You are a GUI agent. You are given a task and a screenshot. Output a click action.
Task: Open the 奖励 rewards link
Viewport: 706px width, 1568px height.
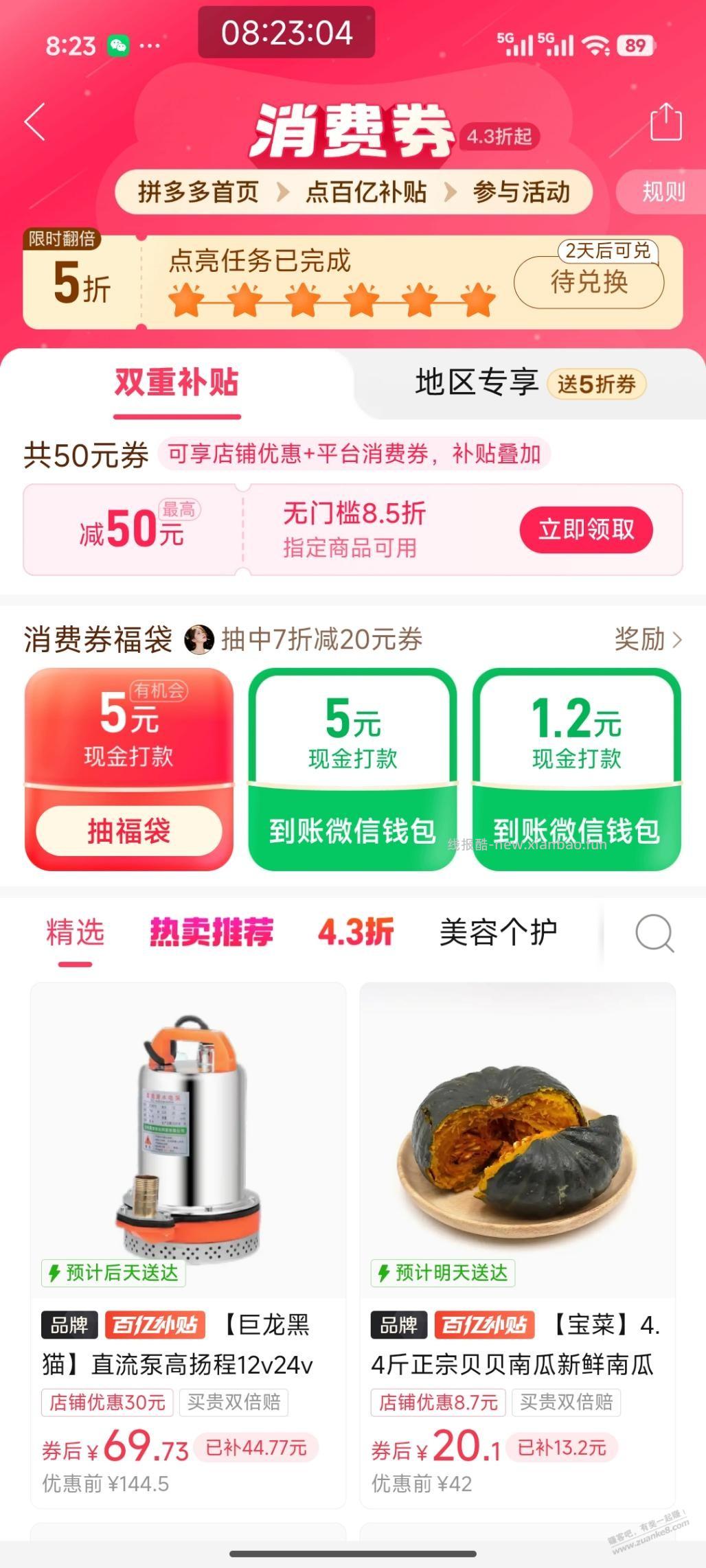click(637, 641)
